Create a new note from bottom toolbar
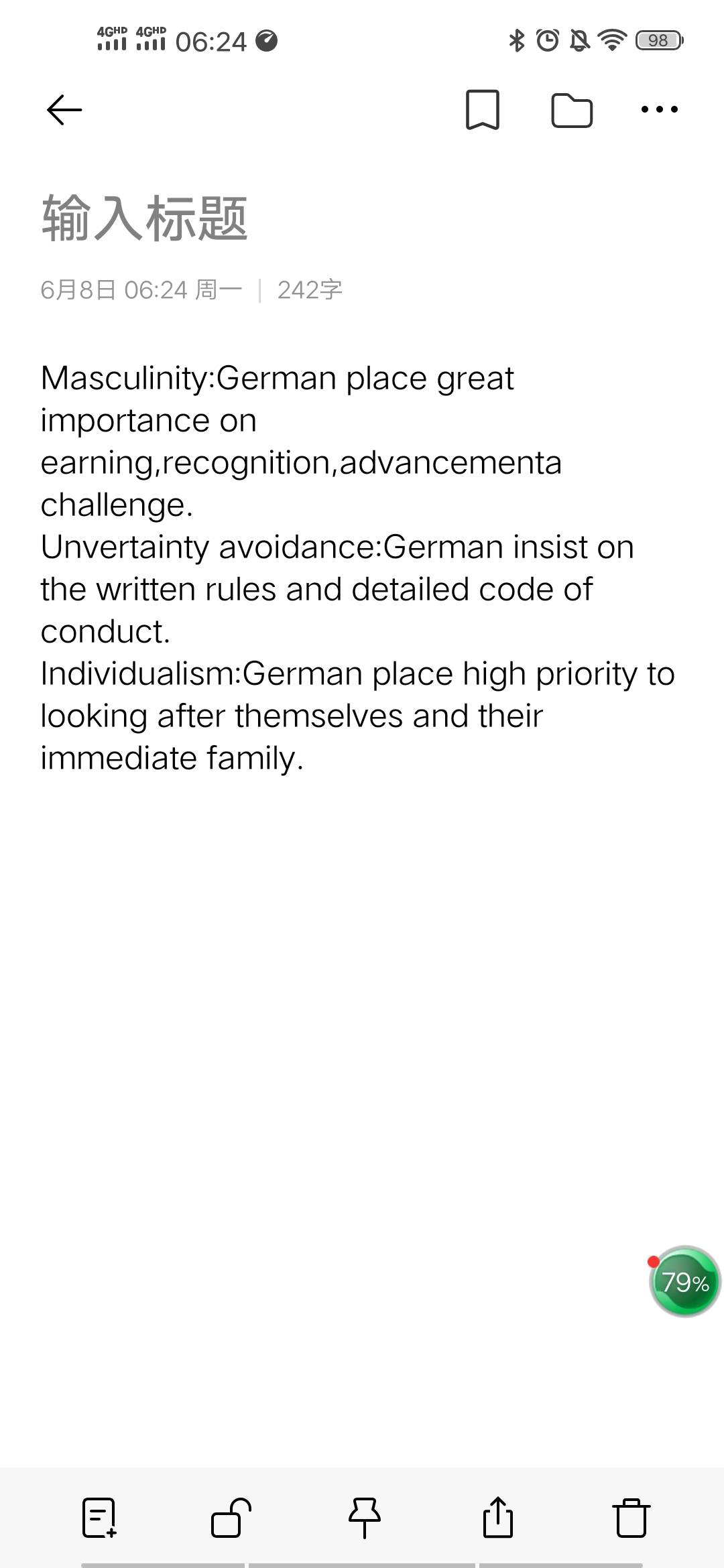Screen dimensions: 724x1568 click(99, 1518)
